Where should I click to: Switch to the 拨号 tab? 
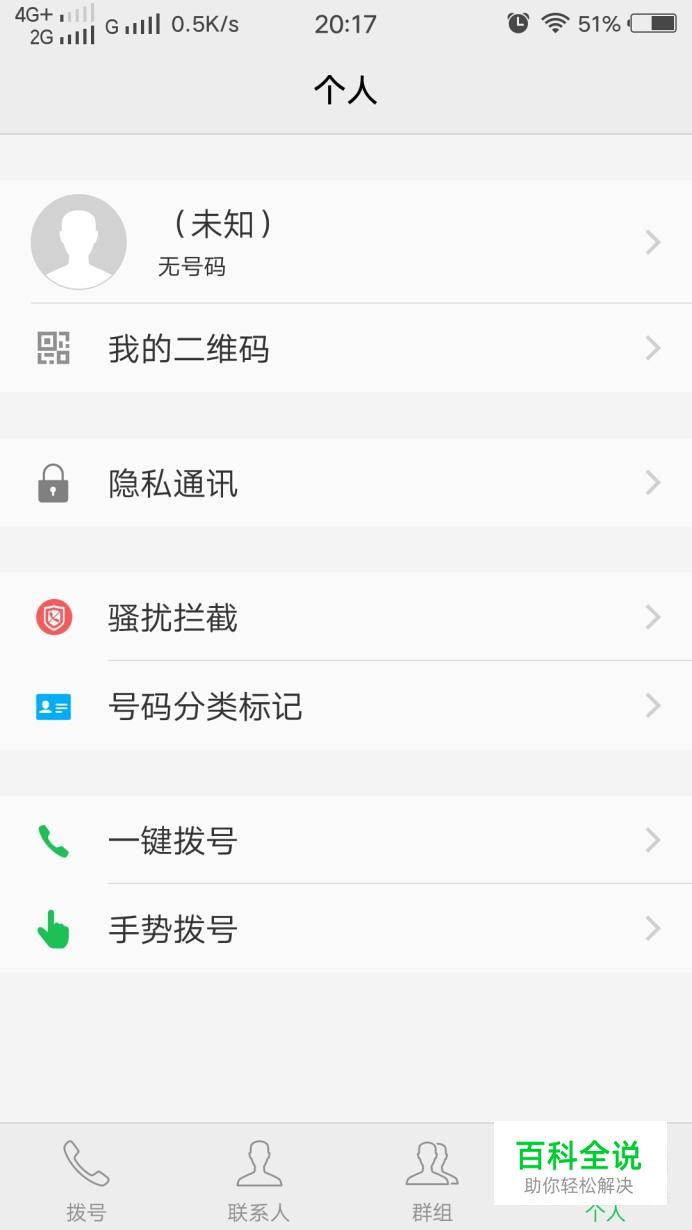[86, 1180]
